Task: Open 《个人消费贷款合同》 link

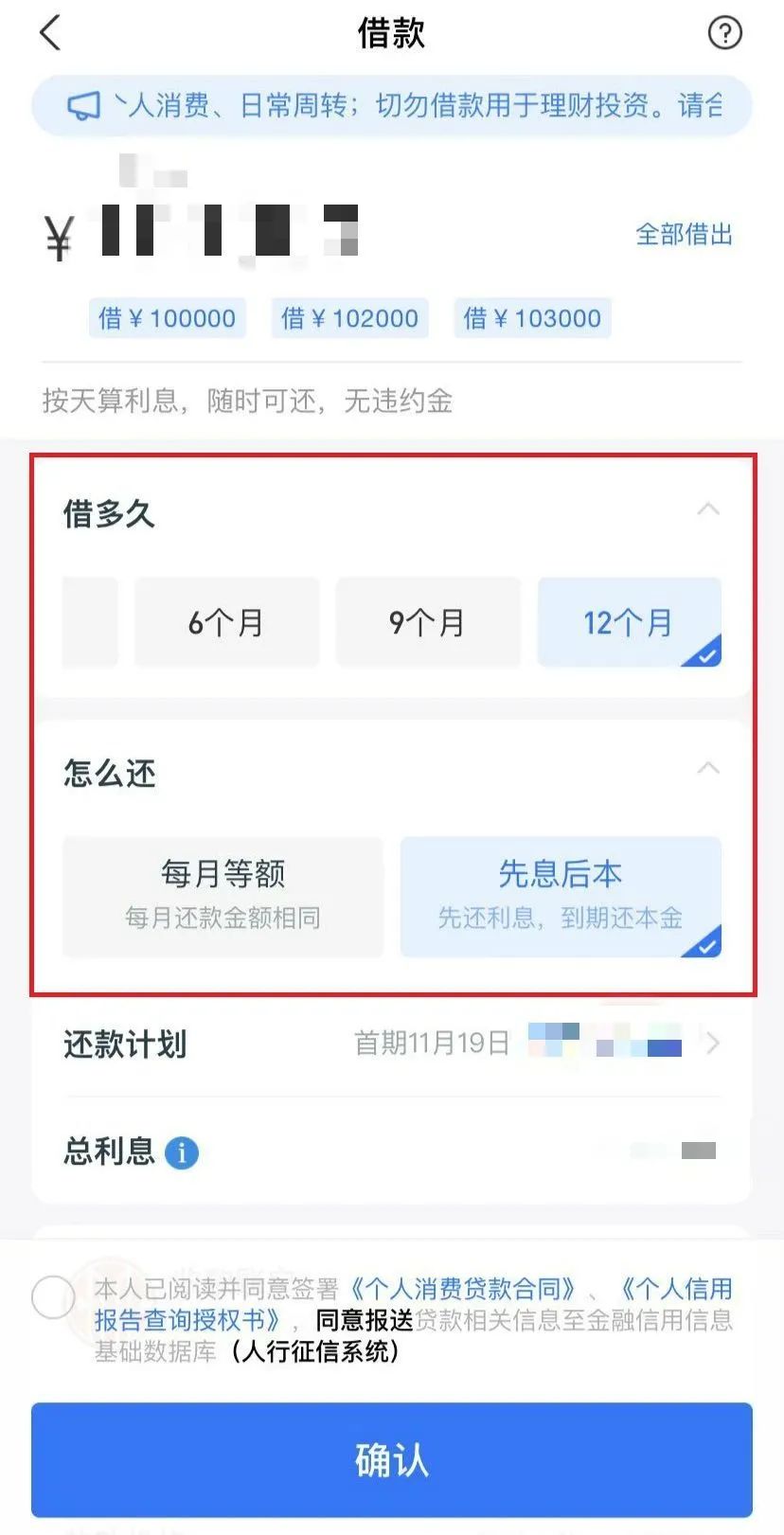Action: click(x=464, y=1289)
